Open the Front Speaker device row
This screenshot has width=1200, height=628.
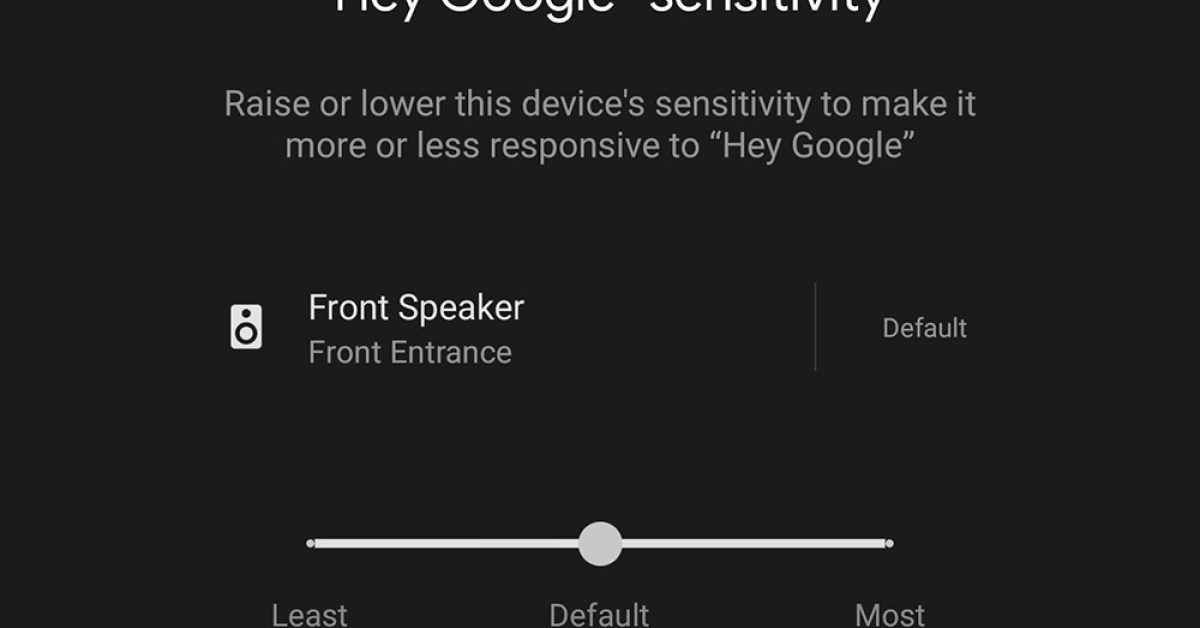[x=415, y=328]
